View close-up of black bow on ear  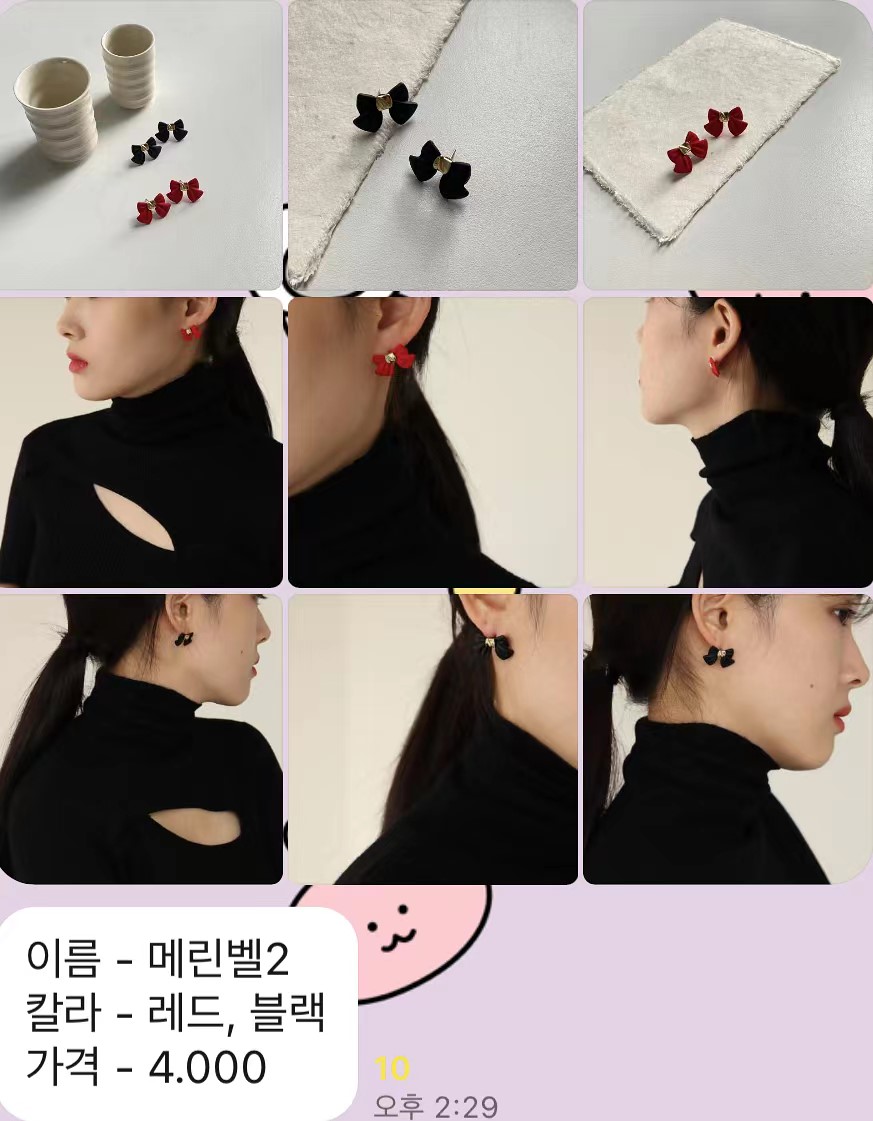pos(432,739)
